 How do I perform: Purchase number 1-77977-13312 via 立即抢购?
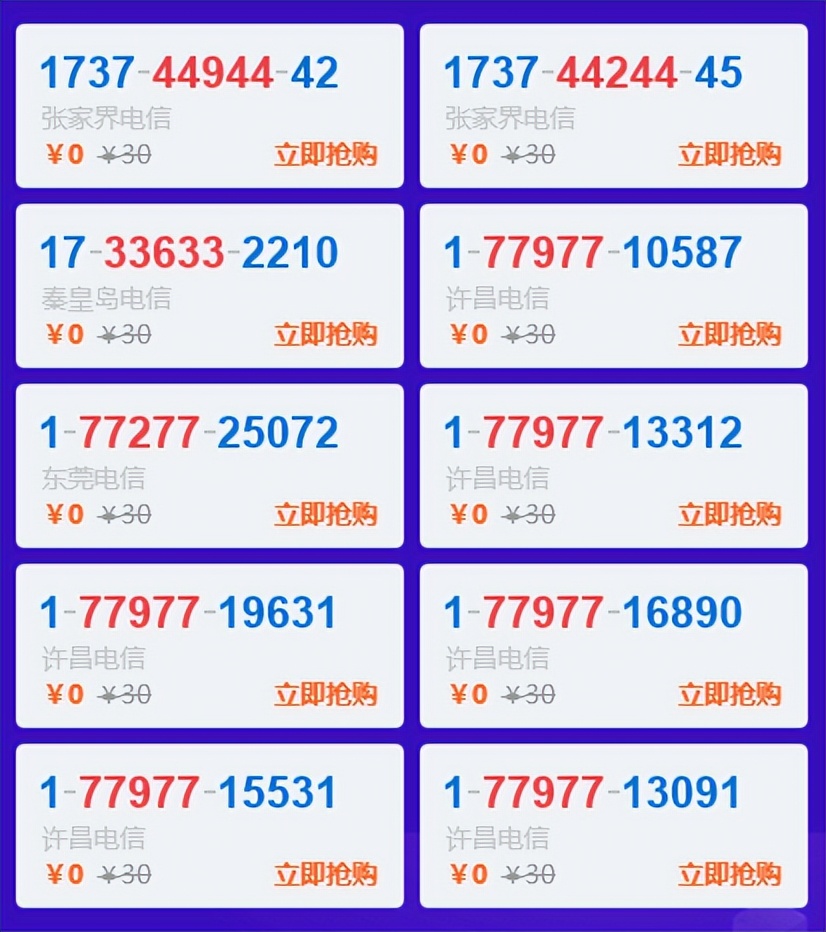pos(729,515)
